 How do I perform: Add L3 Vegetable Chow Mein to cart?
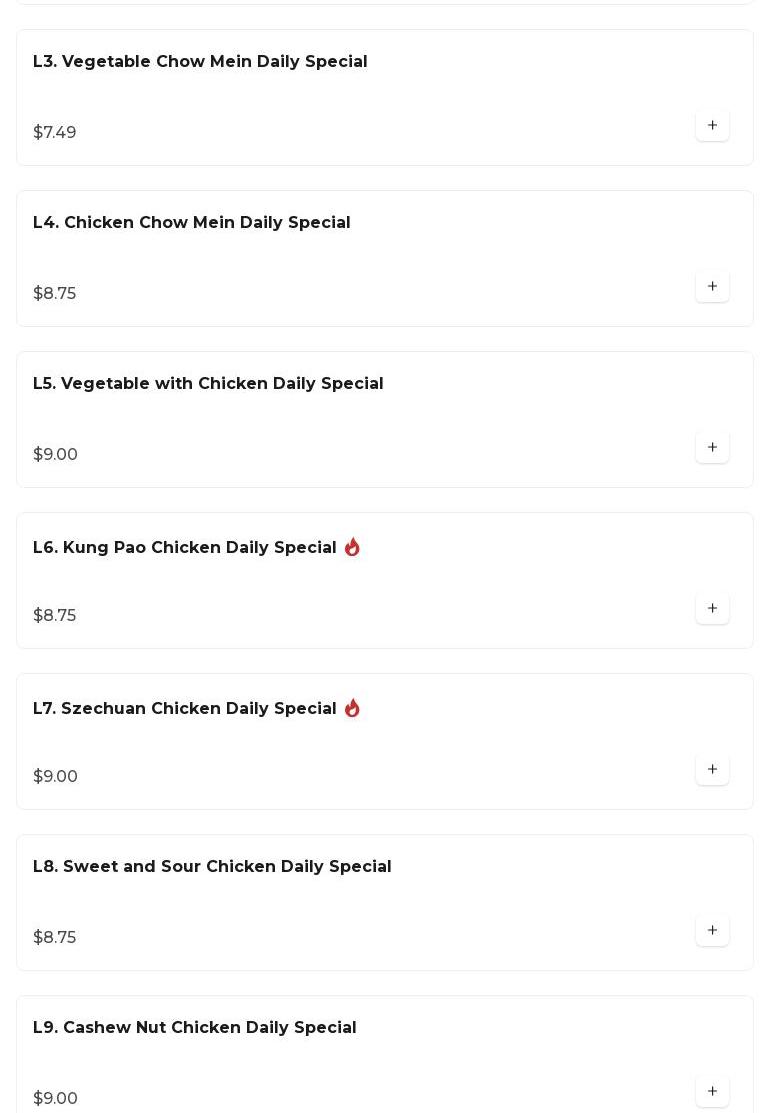712,126
